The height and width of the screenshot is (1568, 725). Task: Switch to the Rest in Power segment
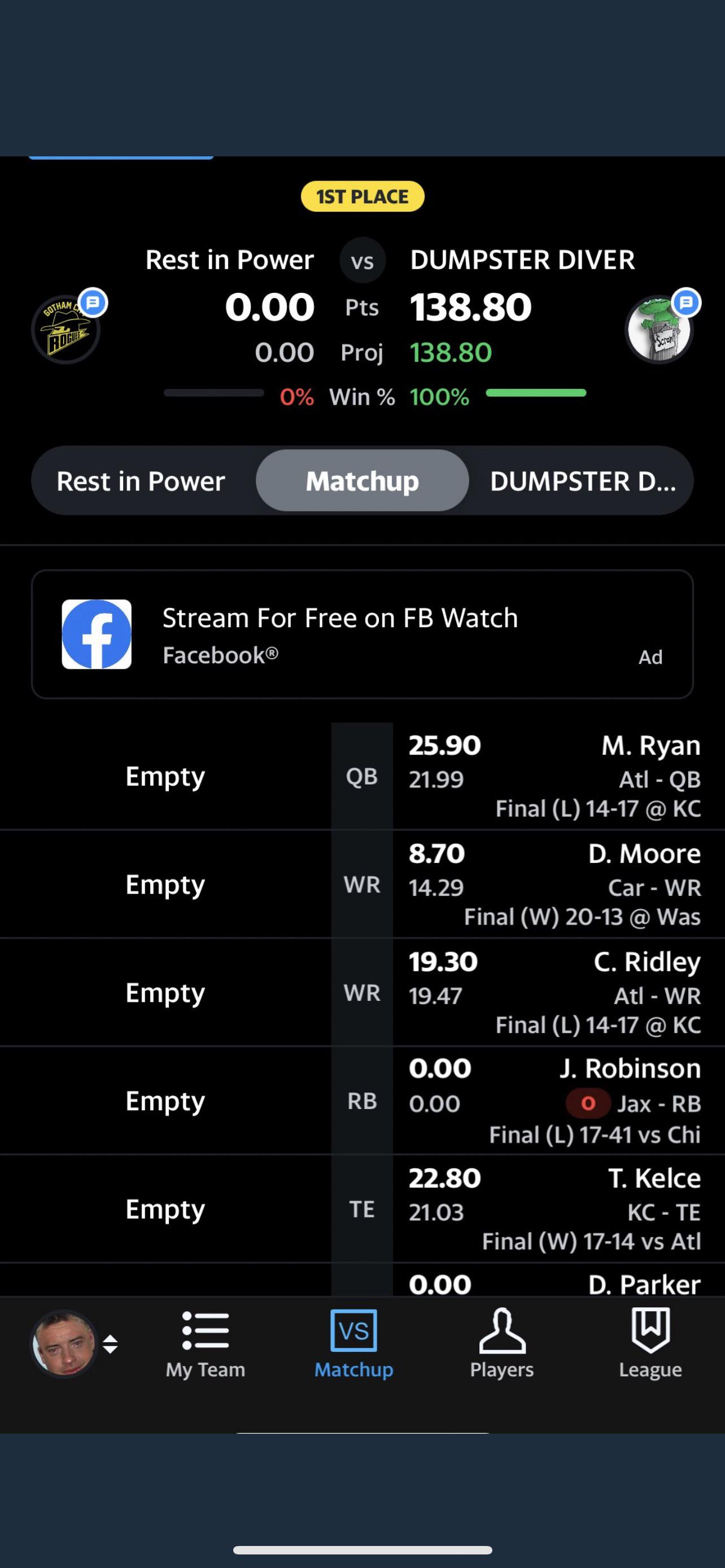(141, 481)
